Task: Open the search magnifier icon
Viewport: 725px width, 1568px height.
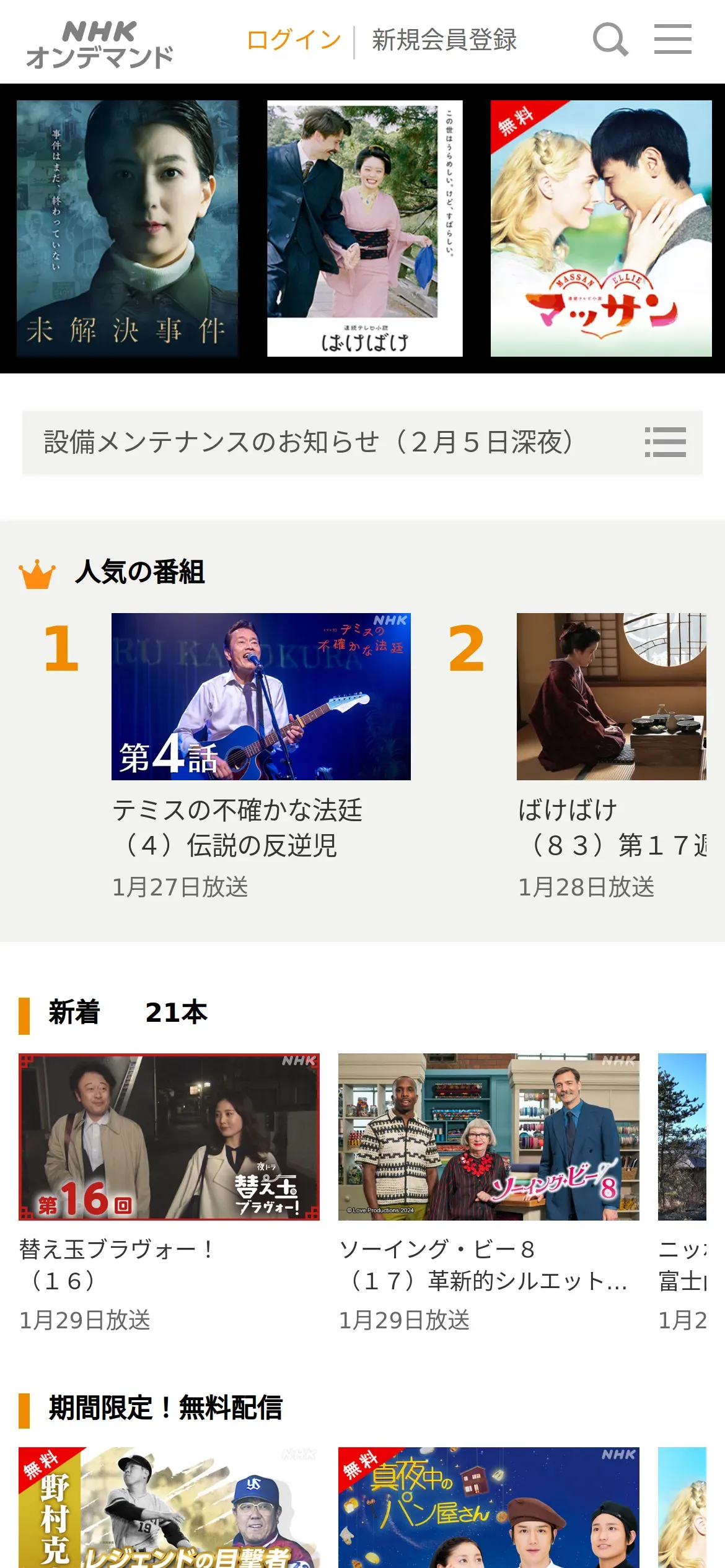Action: tap(610, 40)
